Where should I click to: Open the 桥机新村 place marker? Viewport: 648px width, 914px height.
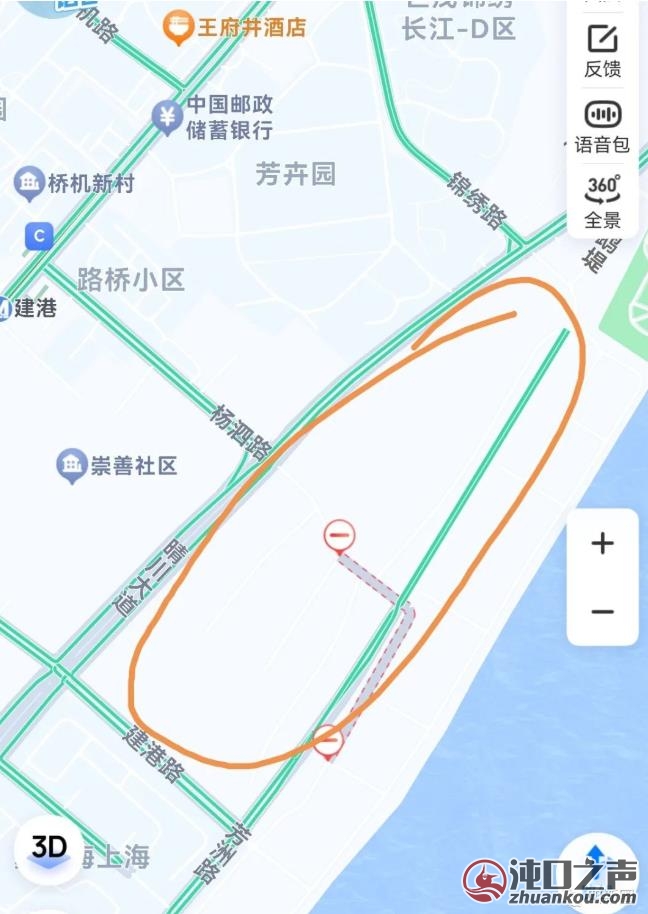[x=29, y=183]
